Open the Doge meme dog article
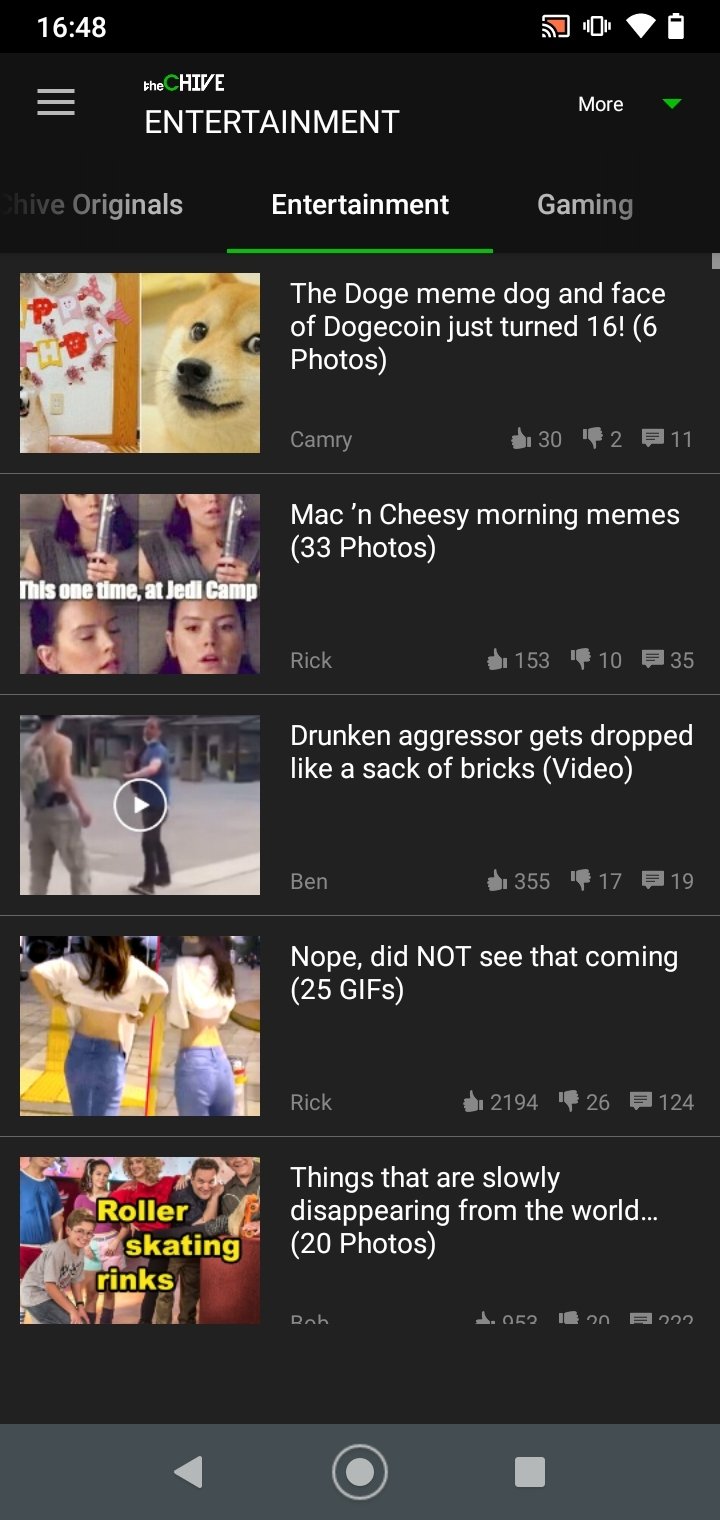720x1520 pixels. 477,326
